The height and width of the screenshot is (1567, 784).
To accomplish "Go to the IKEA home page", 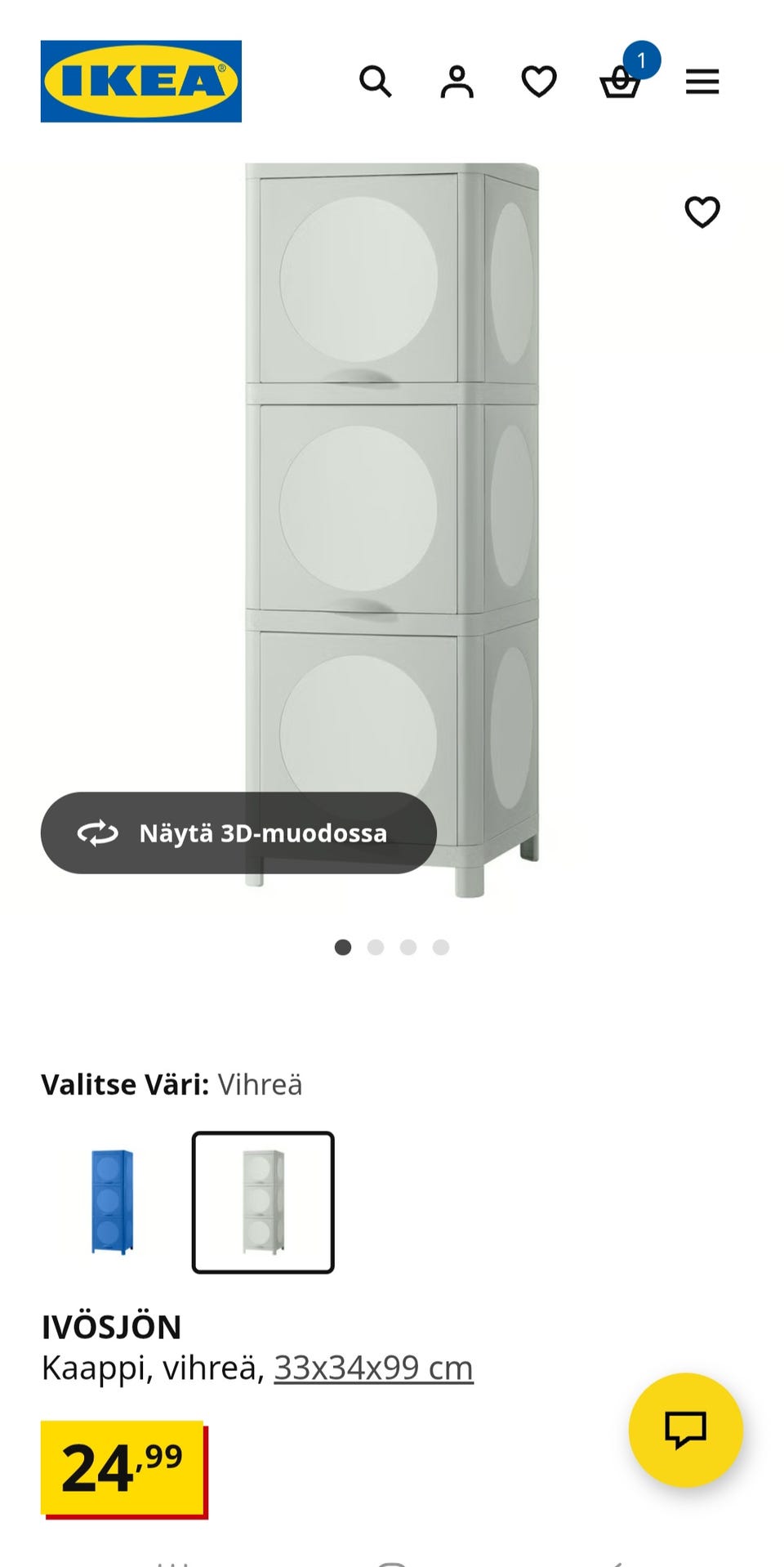I will [141, 82].
